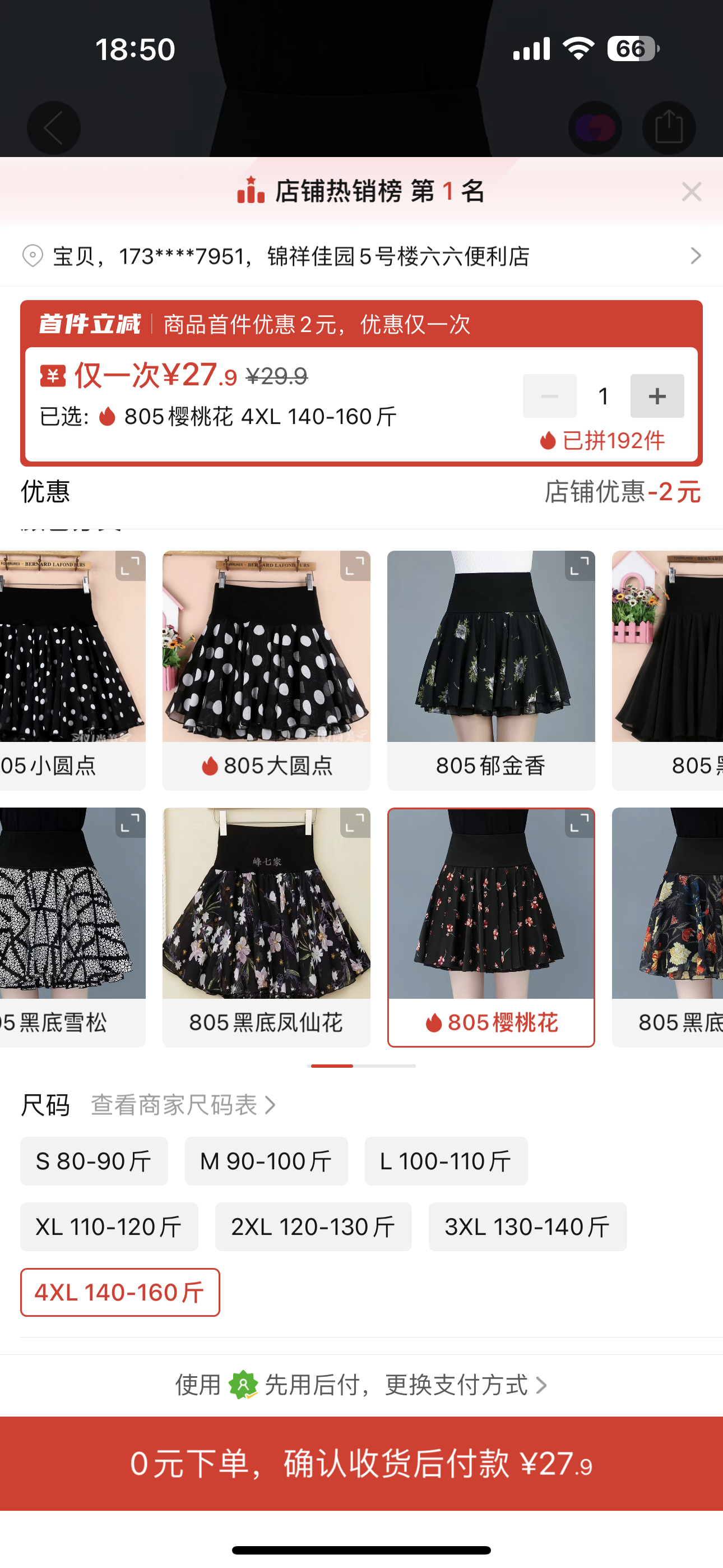
Task: Increase quantity with the plus button
Action: [657, 396]
